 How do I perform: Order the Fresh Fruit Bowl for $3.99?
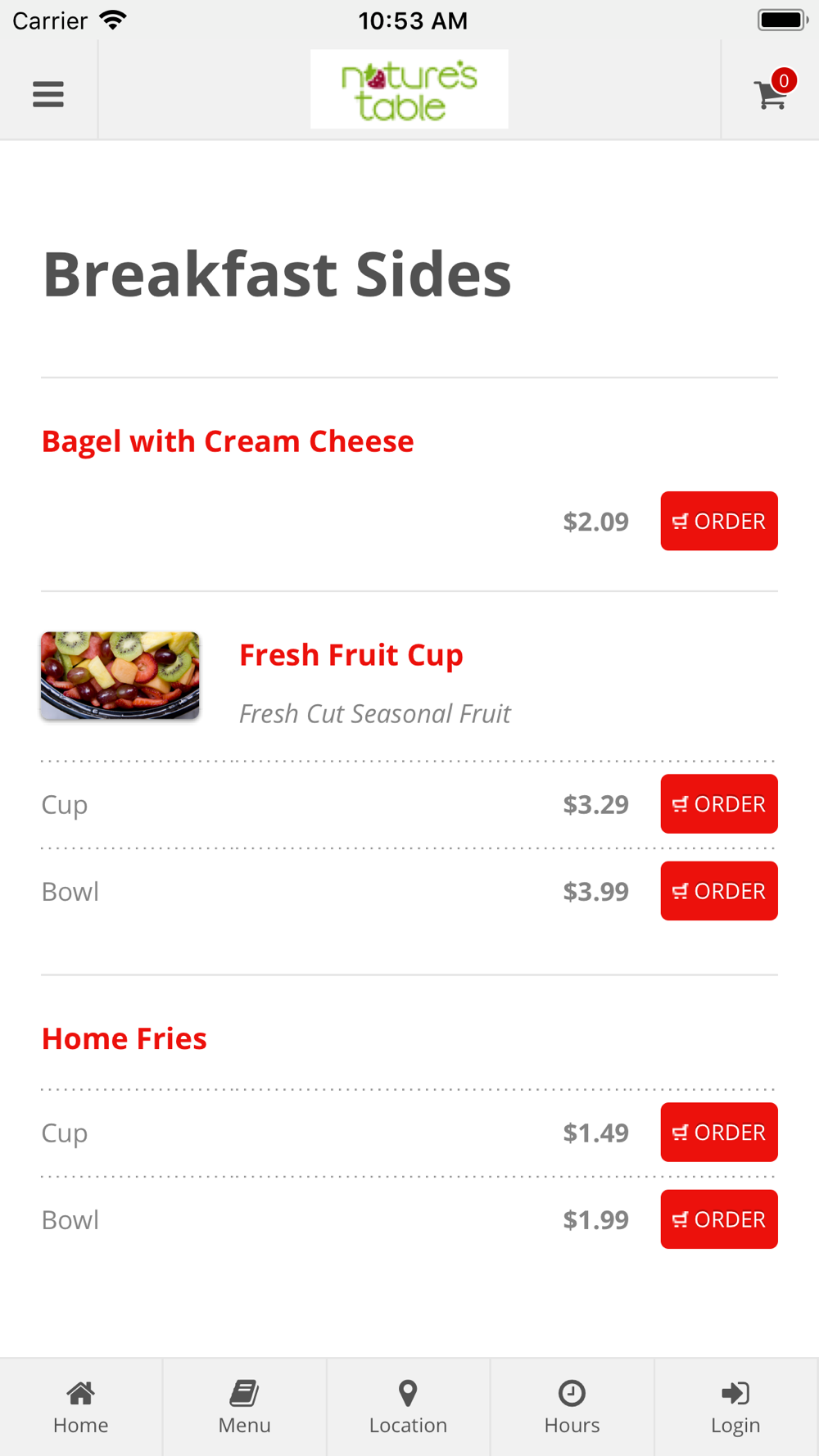click(718, 891)
